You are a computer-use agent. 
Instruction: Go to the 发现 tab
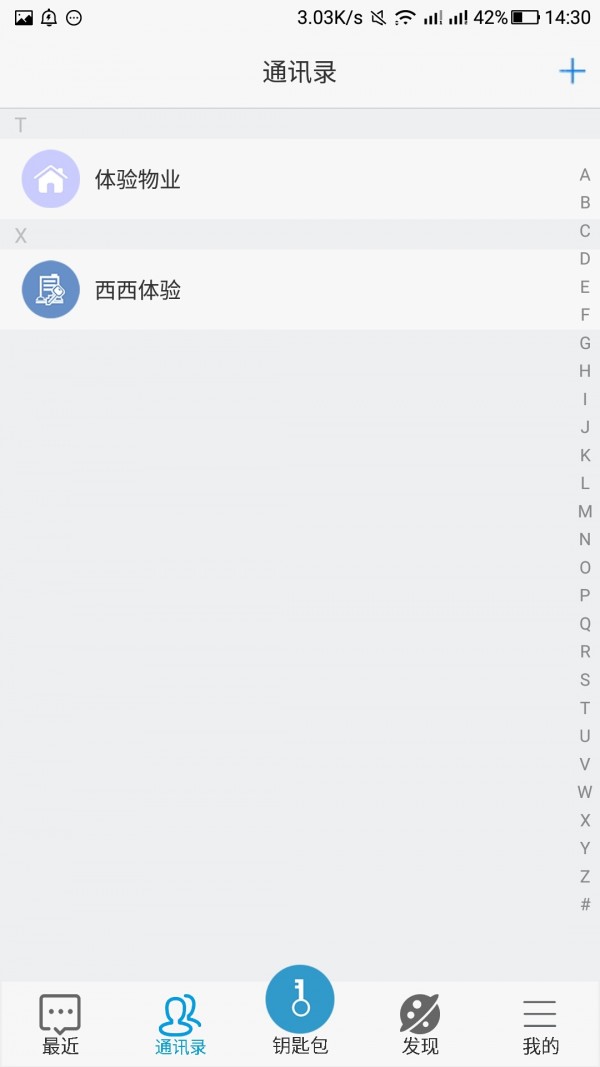[420, 1025]
